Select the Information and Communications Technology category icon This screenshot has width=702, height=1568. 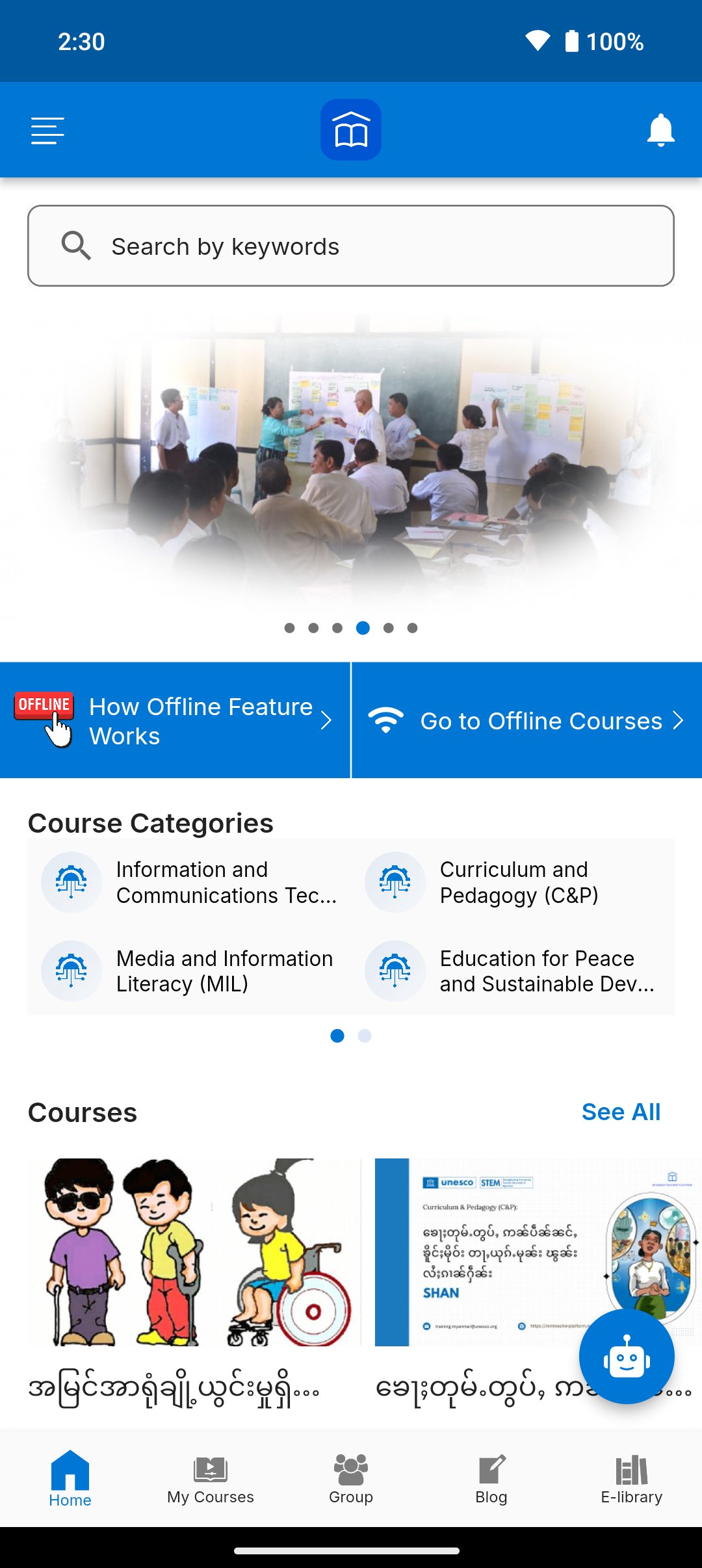(x=71, y=882)
